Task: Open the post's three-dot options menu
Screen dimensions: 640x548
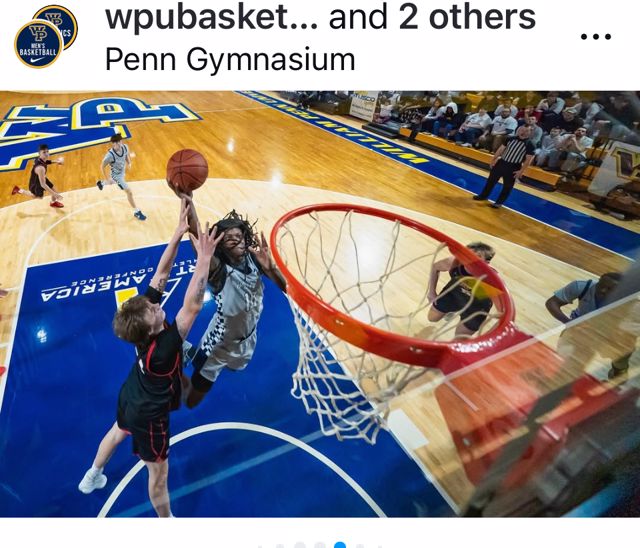Action: click(595, 37)
